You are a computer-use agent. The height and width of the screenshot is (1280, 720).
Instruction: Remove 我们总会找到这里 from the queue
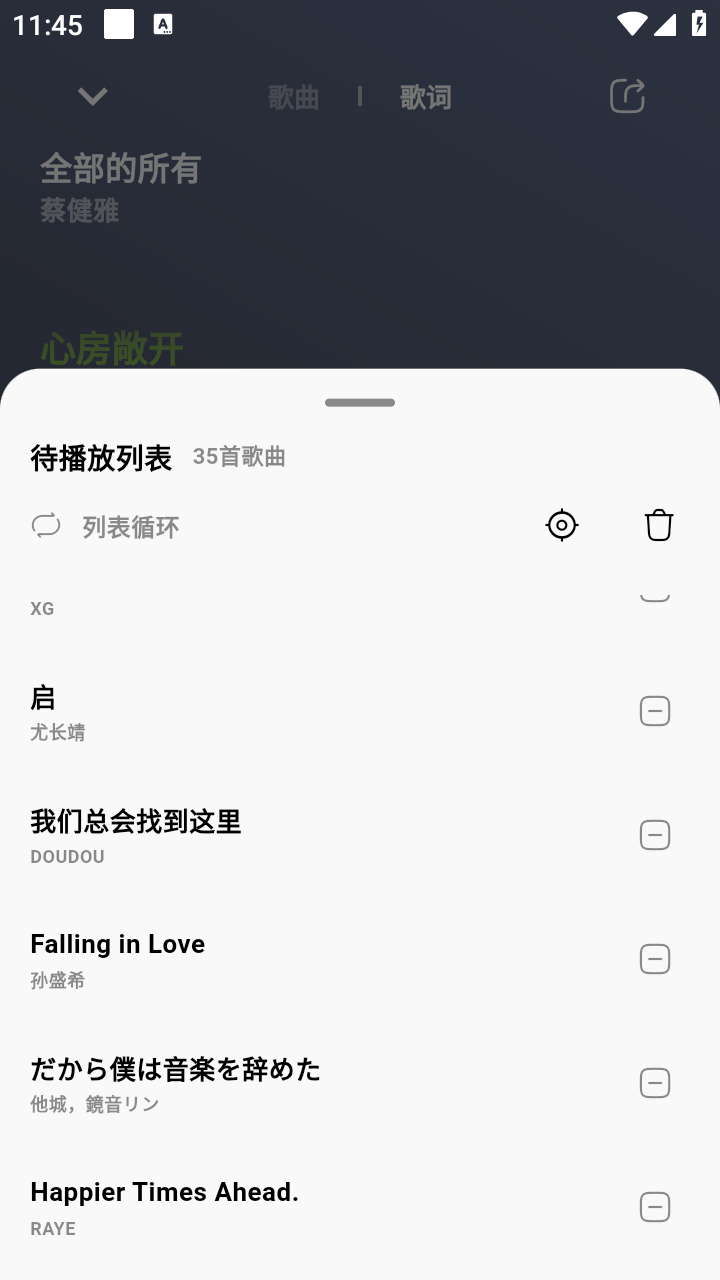(655, 834)
